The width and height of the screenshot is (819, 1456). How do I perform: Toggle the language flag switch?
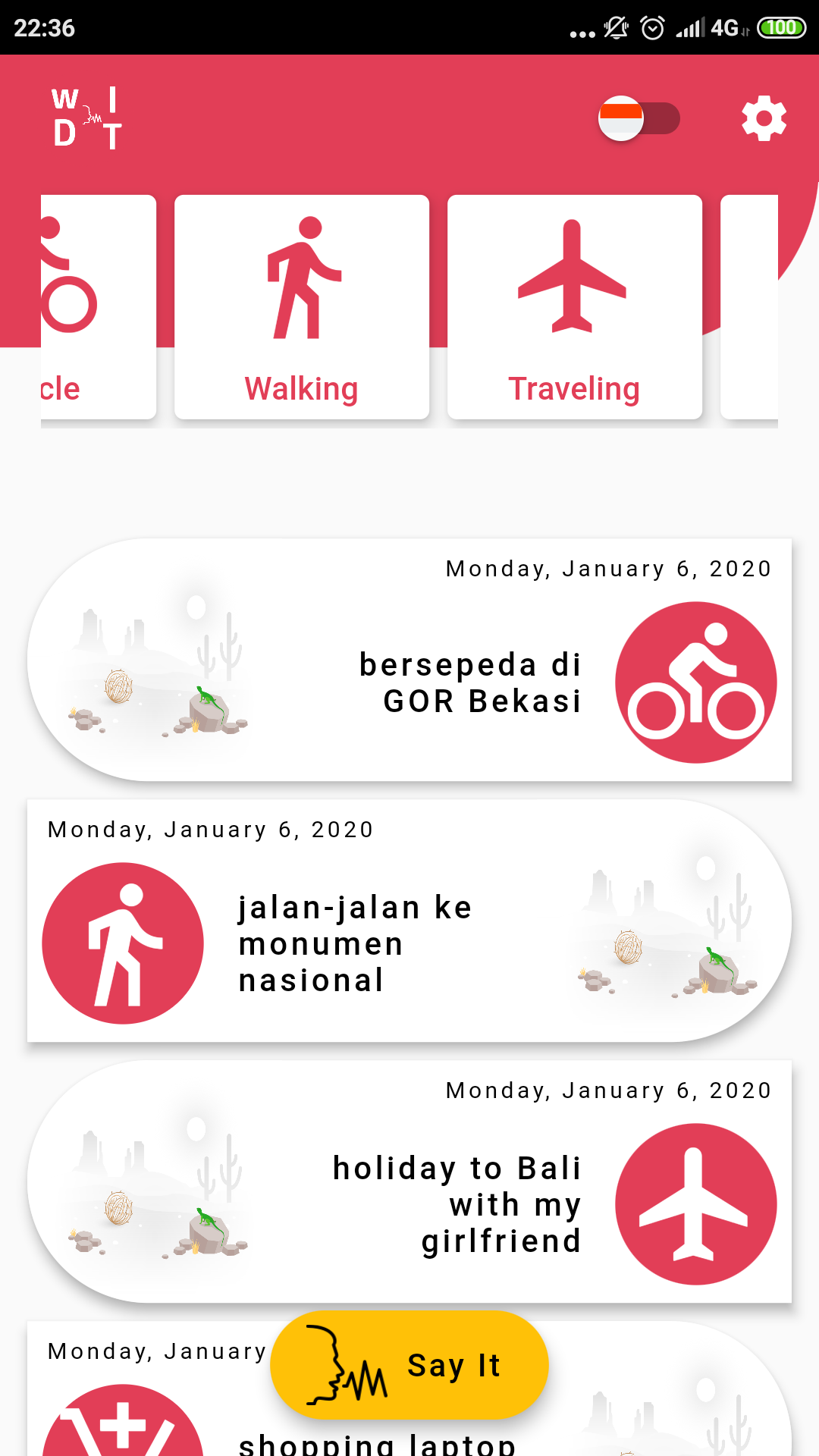click(x=639, y=118)
